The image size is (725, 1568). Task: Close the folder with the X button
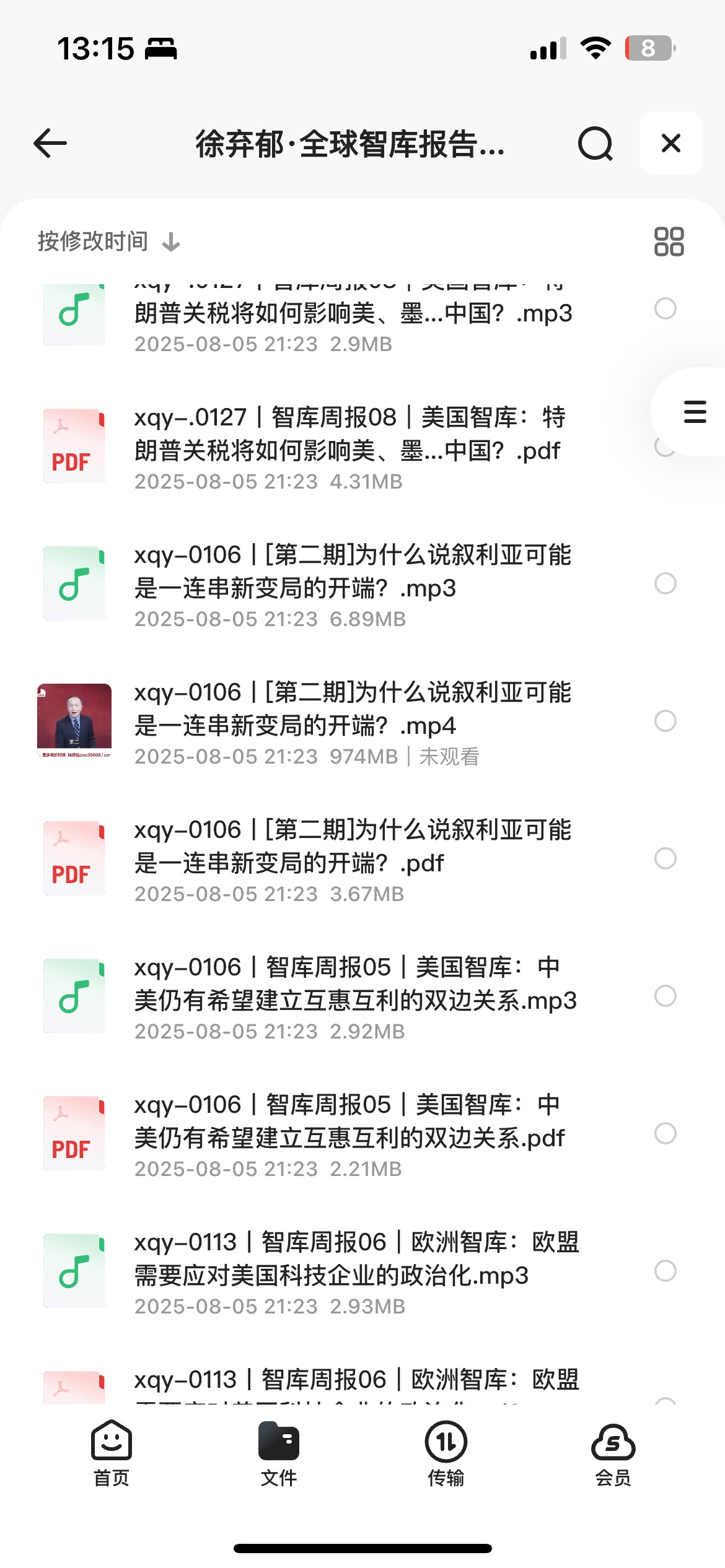tap(670, 144)
